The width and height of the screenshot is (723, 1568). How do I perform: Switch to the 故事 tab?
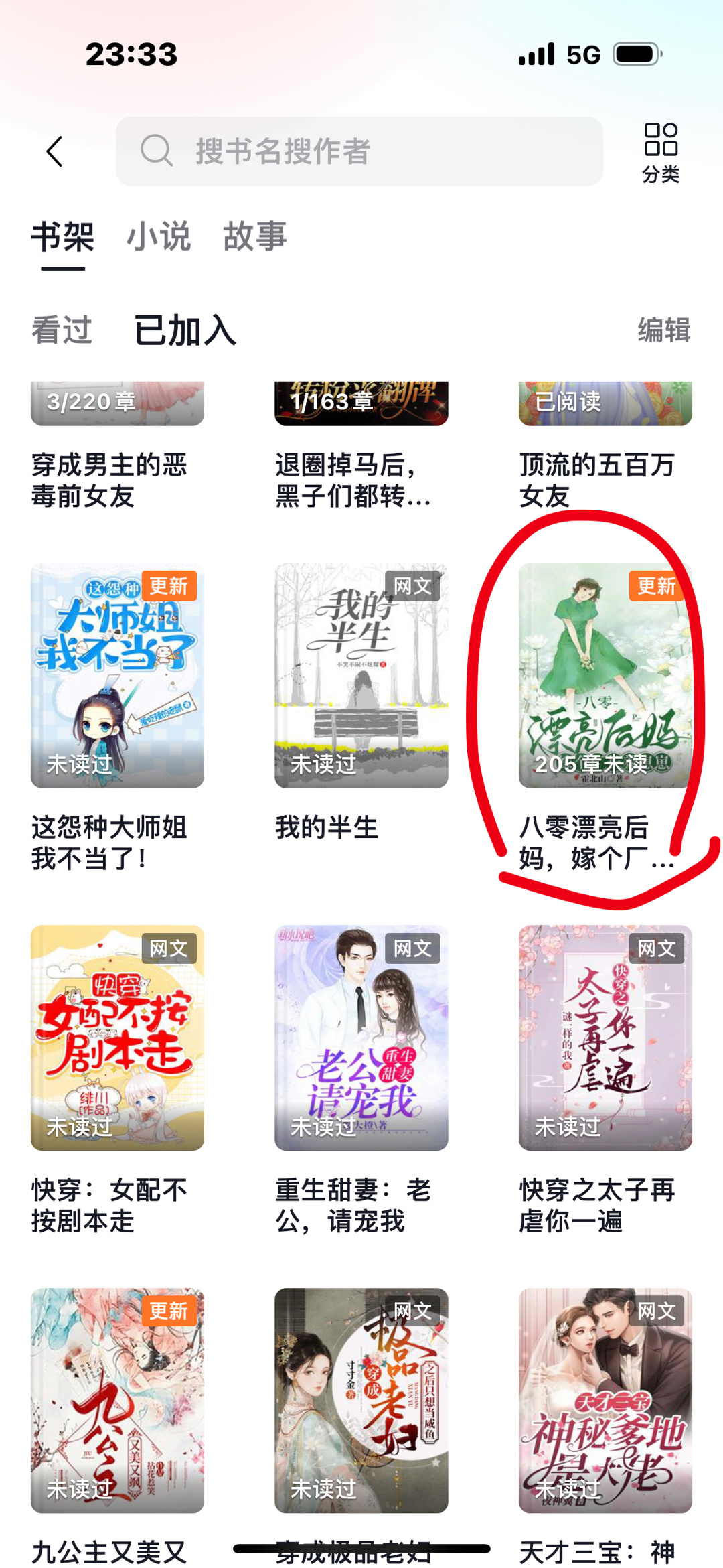pyautogui.click(x=255, y=237)
